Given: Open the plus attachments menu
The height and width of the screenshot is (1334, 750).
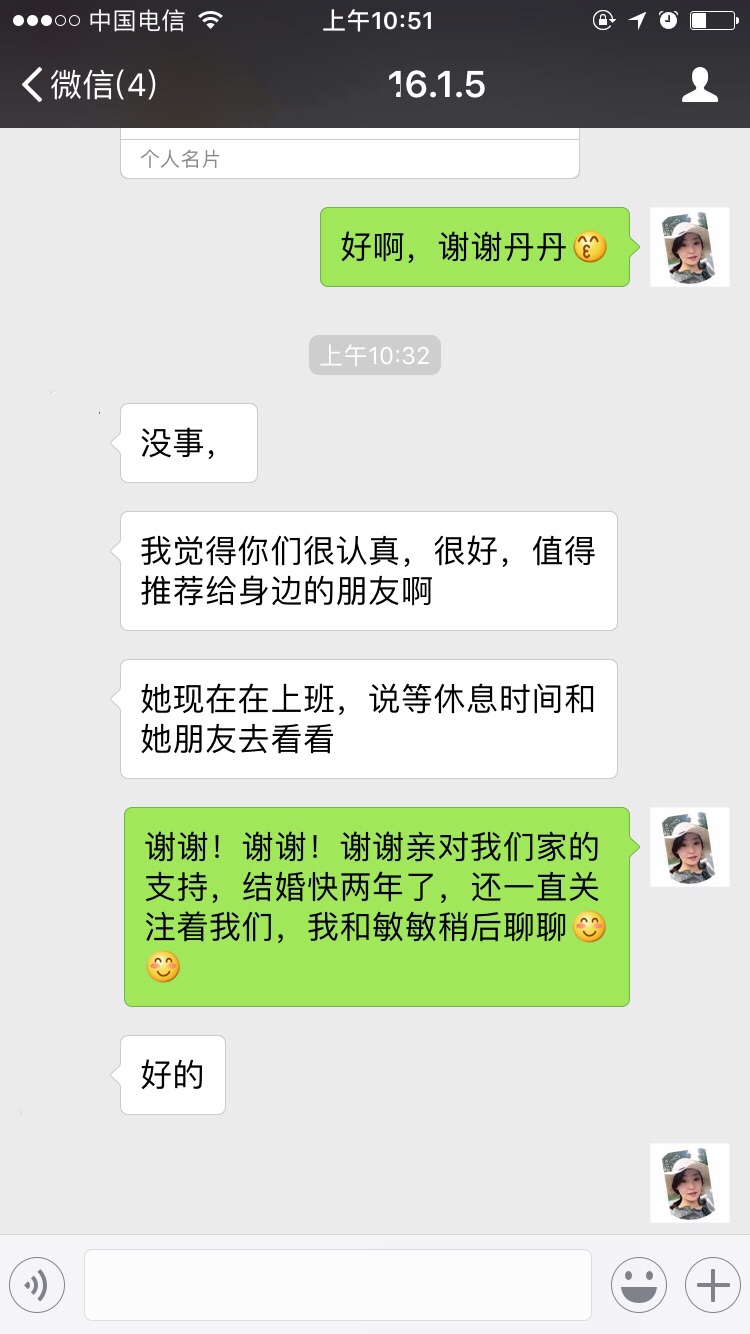Looking at the screenshot, I should pyautogui.click(x=712, y=1285).
